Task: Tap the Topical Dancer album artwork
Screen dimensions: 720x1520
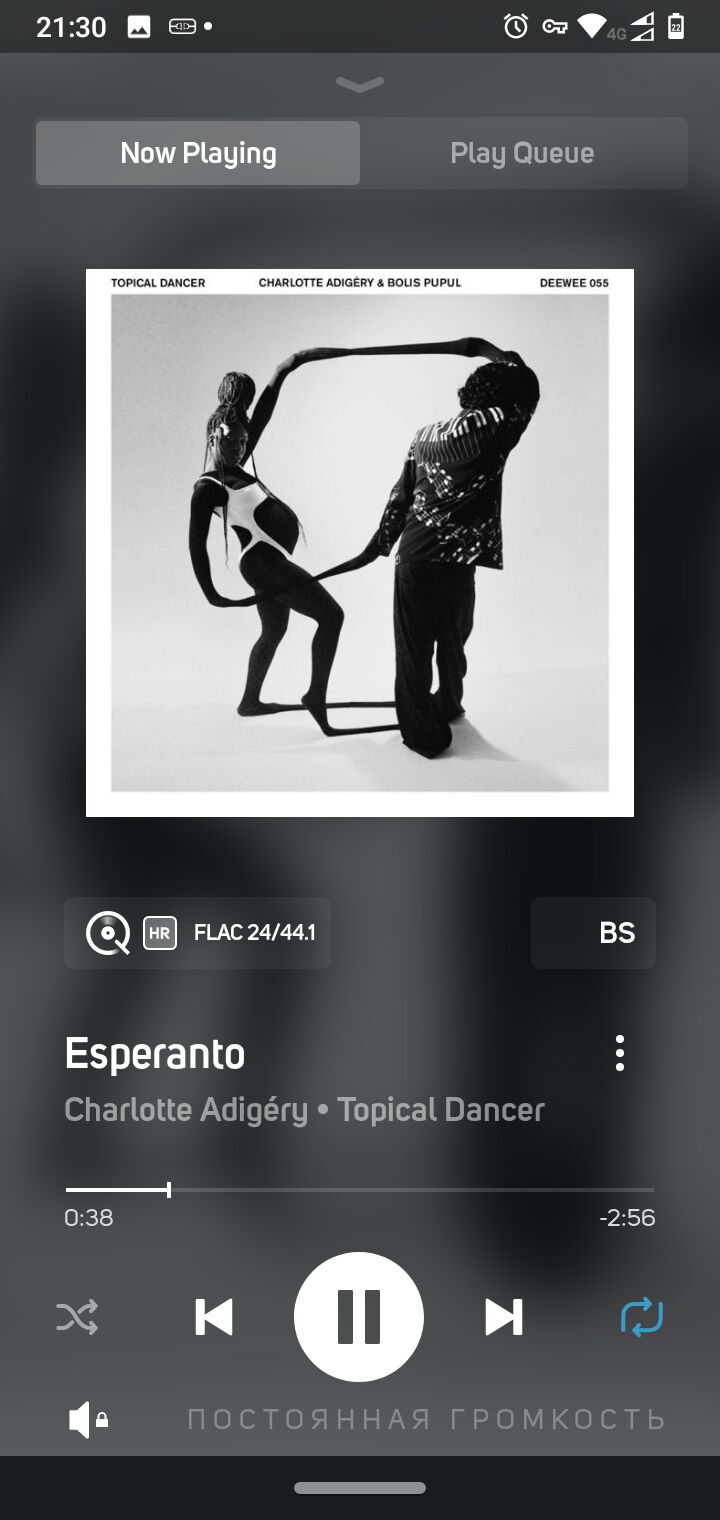Action: (360, 543)
